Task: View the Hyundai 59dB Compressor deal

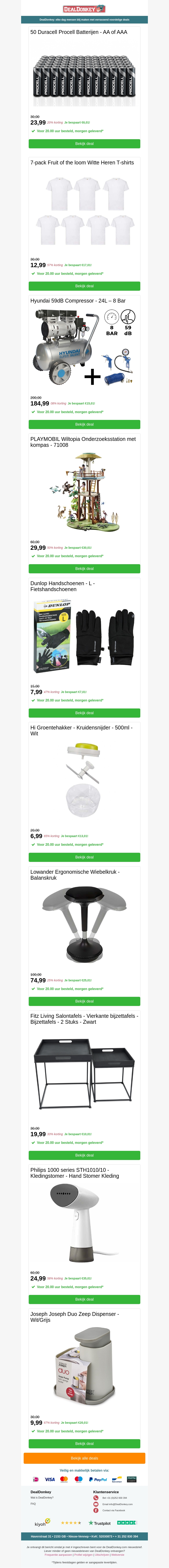Action: pos(84,424)
